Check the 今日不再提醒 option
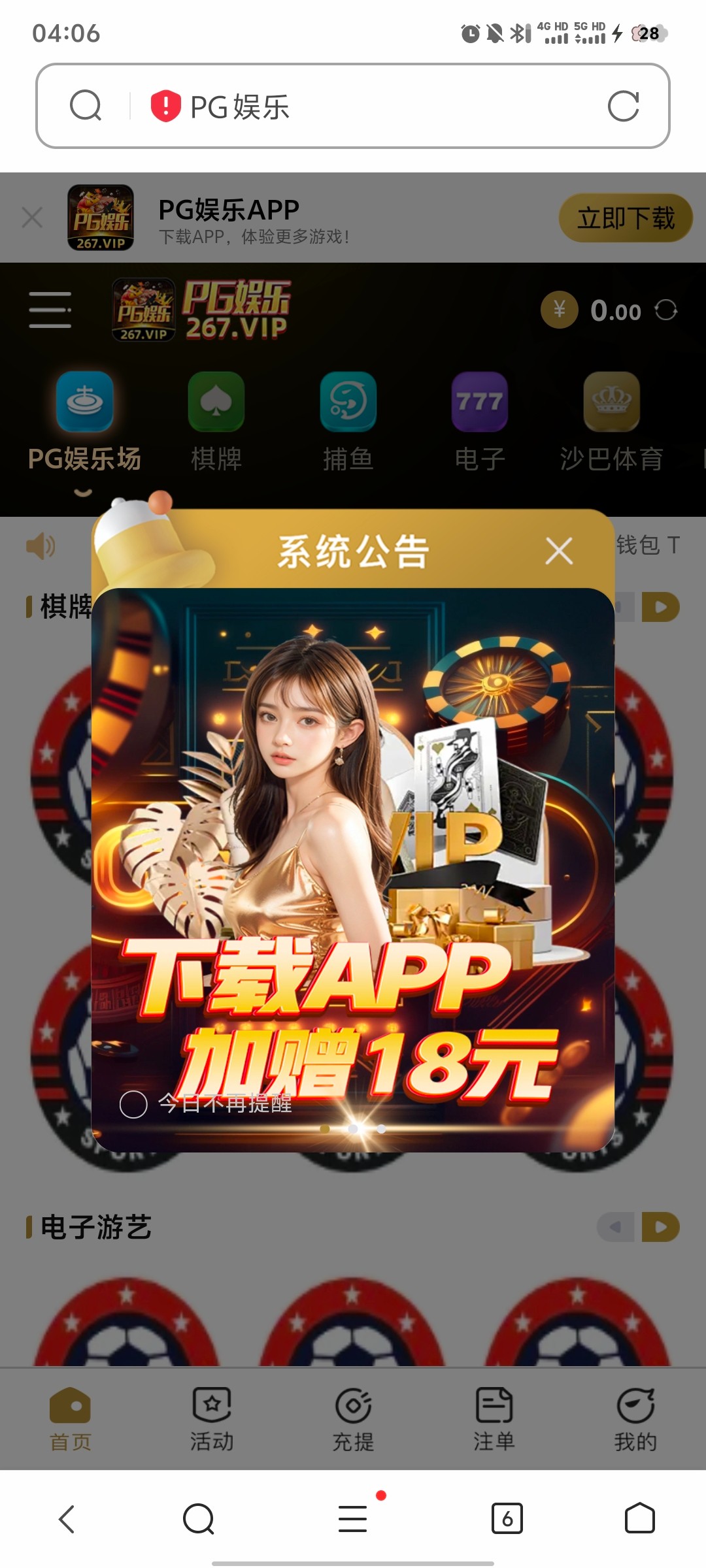Image resolution: width=706 pixels, height=1568 pixels. coord(134,1104)
